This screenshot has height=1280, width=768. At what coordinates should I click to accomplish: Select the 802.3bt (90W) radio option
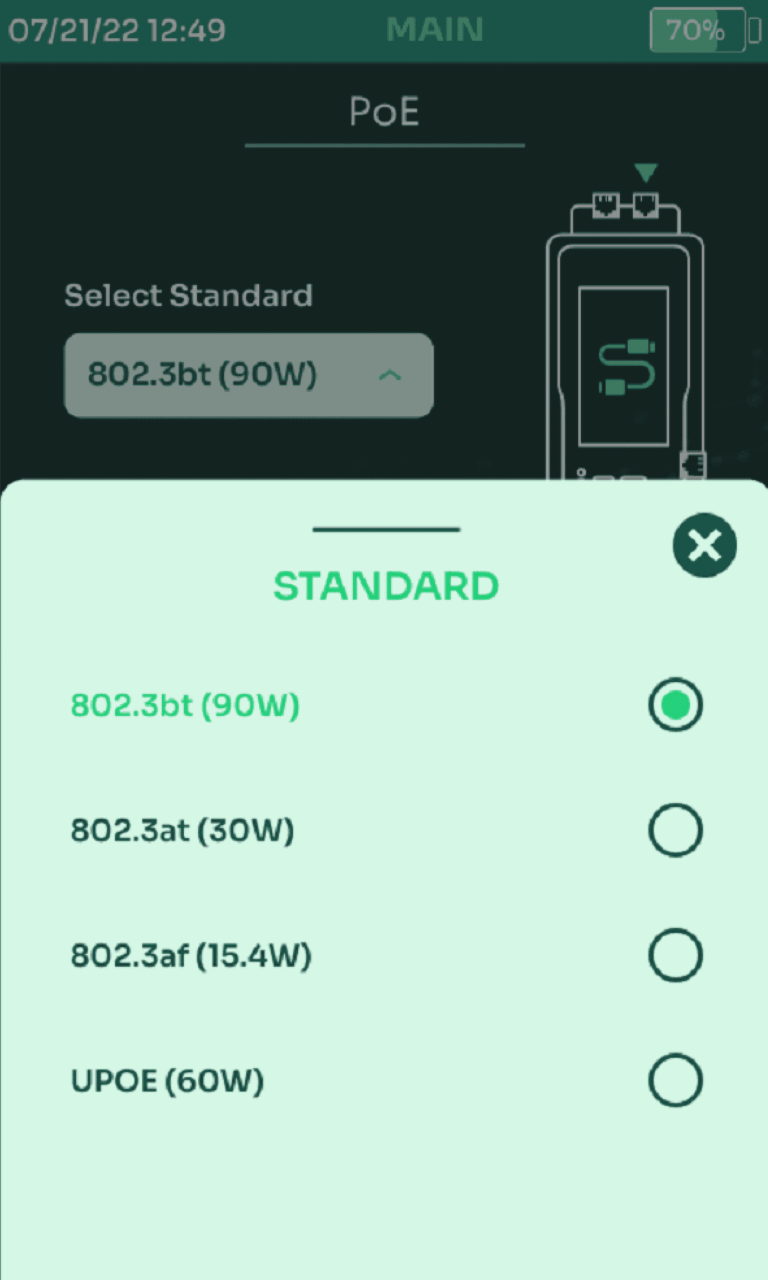[675, 705]
